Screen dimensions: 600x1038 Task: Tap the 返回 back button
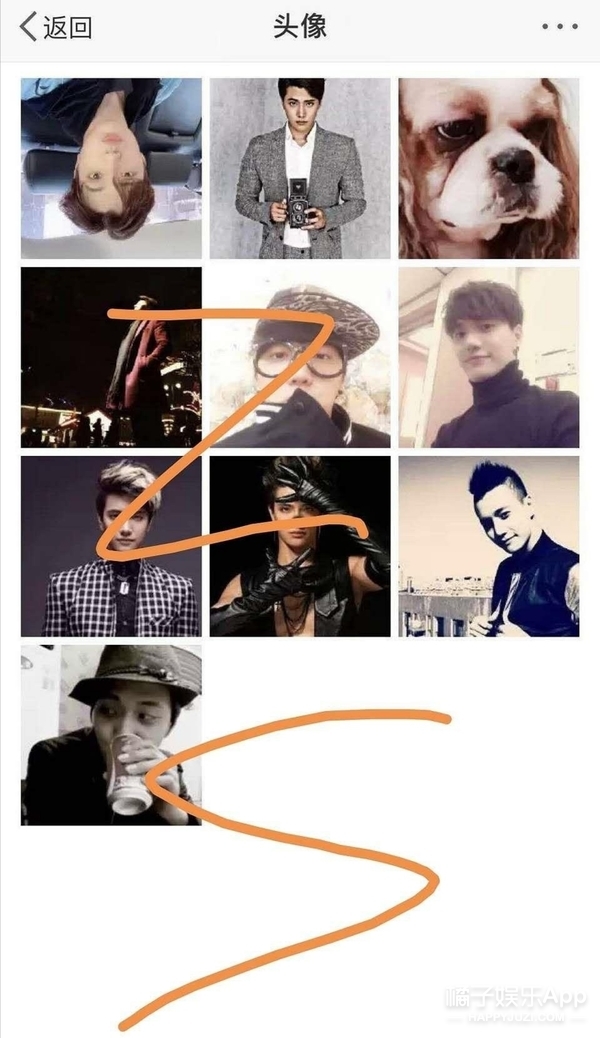coord(57,27)
